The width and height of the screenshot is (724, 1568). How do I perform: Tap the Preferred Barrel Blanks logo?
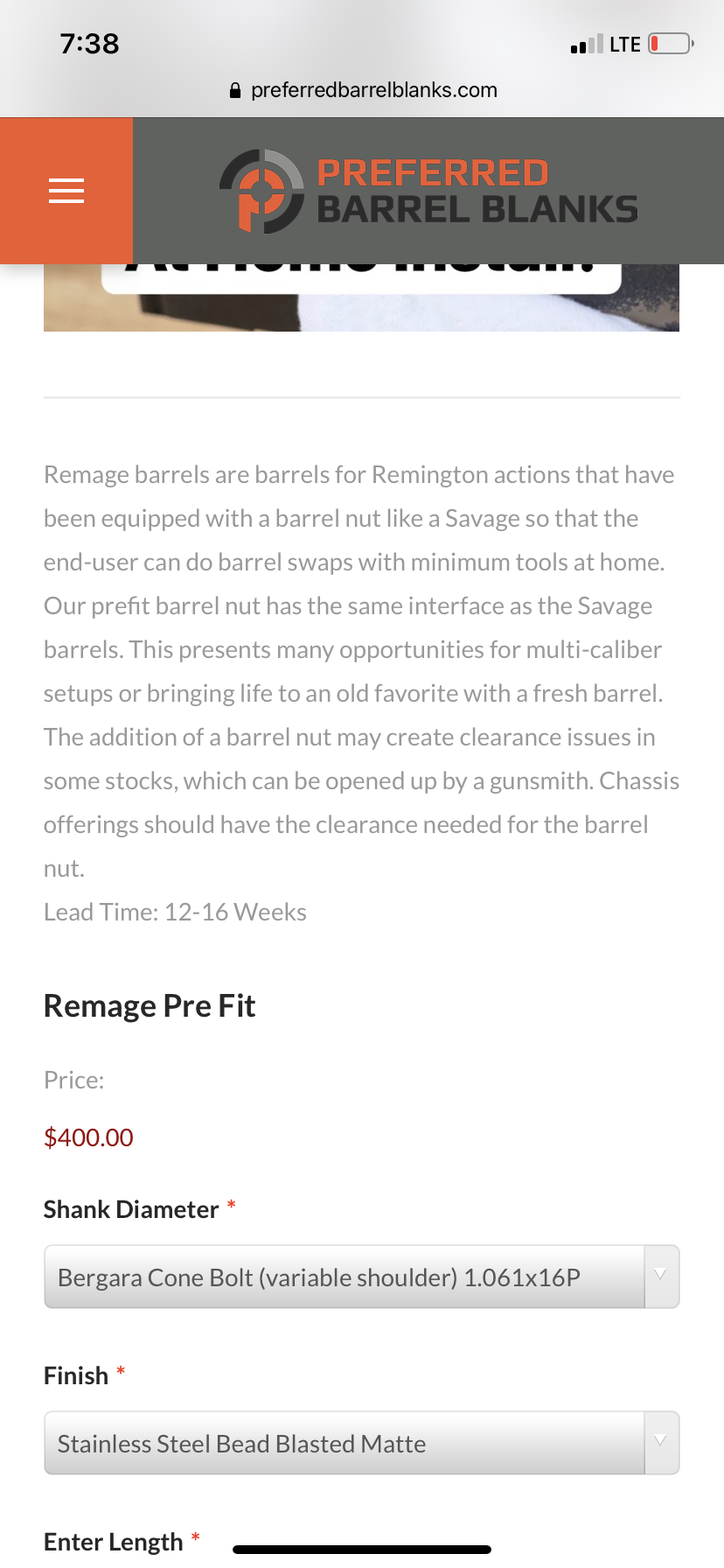tap(428, 191)
